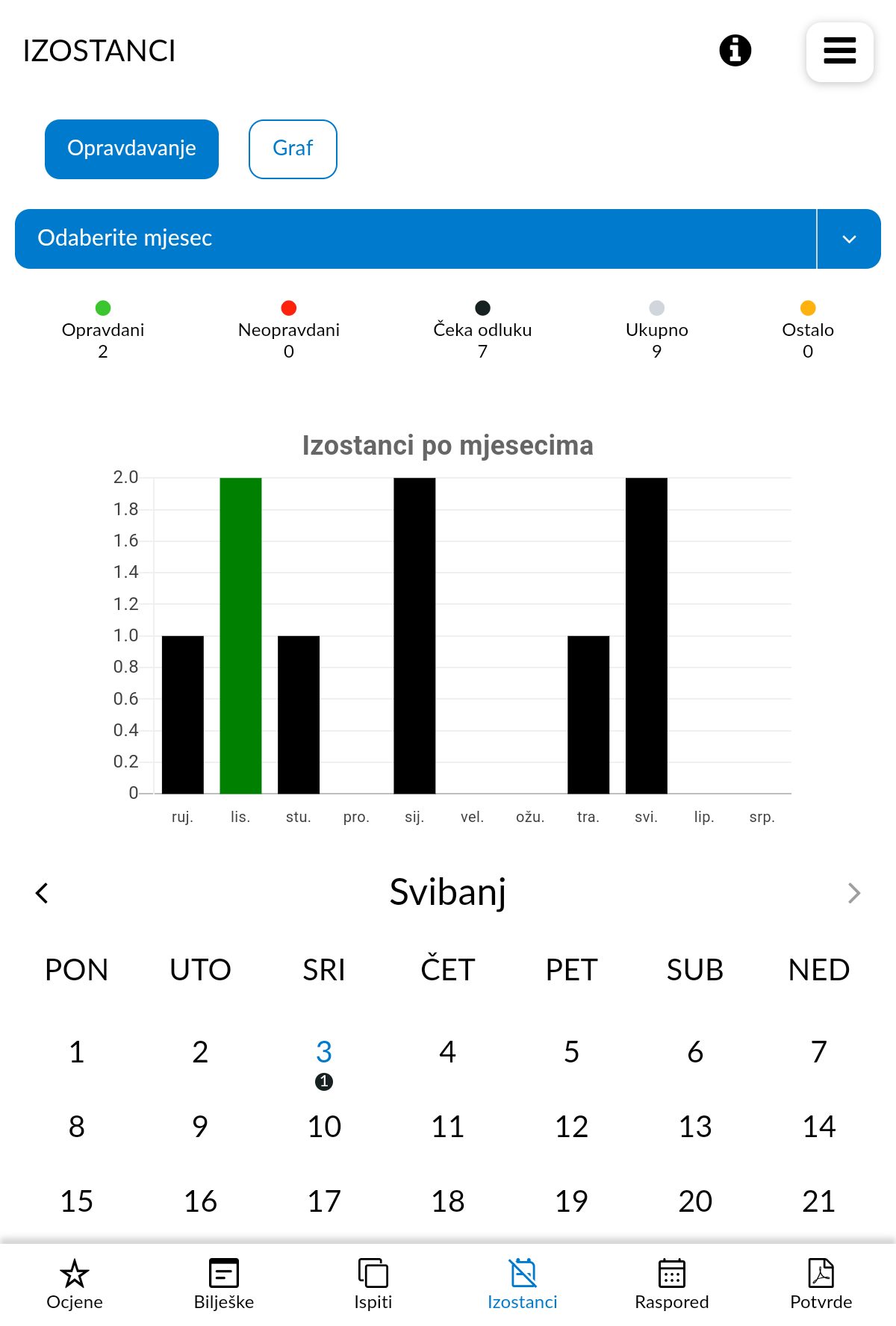Open the Ocjene tab
The height and width of the screenshot is (1326, 896).
pyautogui.click(x=75, y=1284)
